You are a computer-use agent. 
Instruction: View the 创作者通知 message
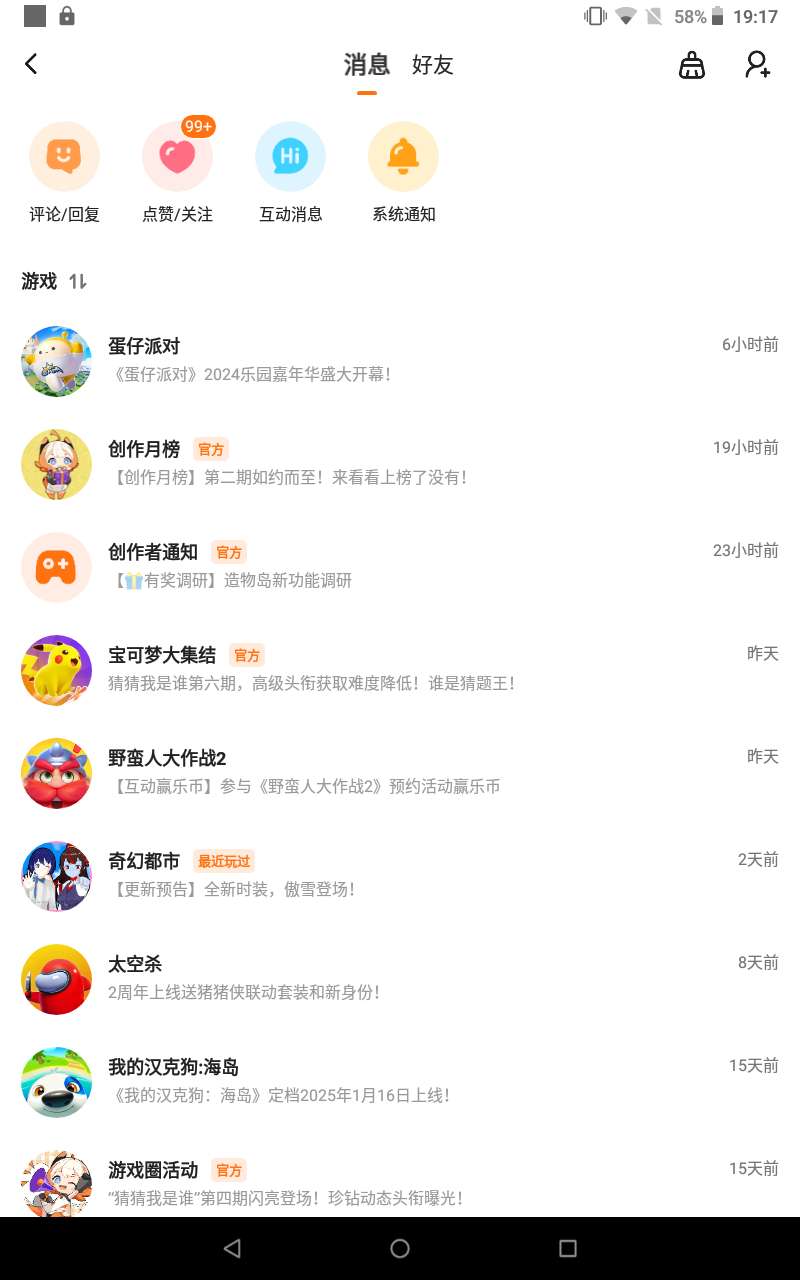pos(400,566)
